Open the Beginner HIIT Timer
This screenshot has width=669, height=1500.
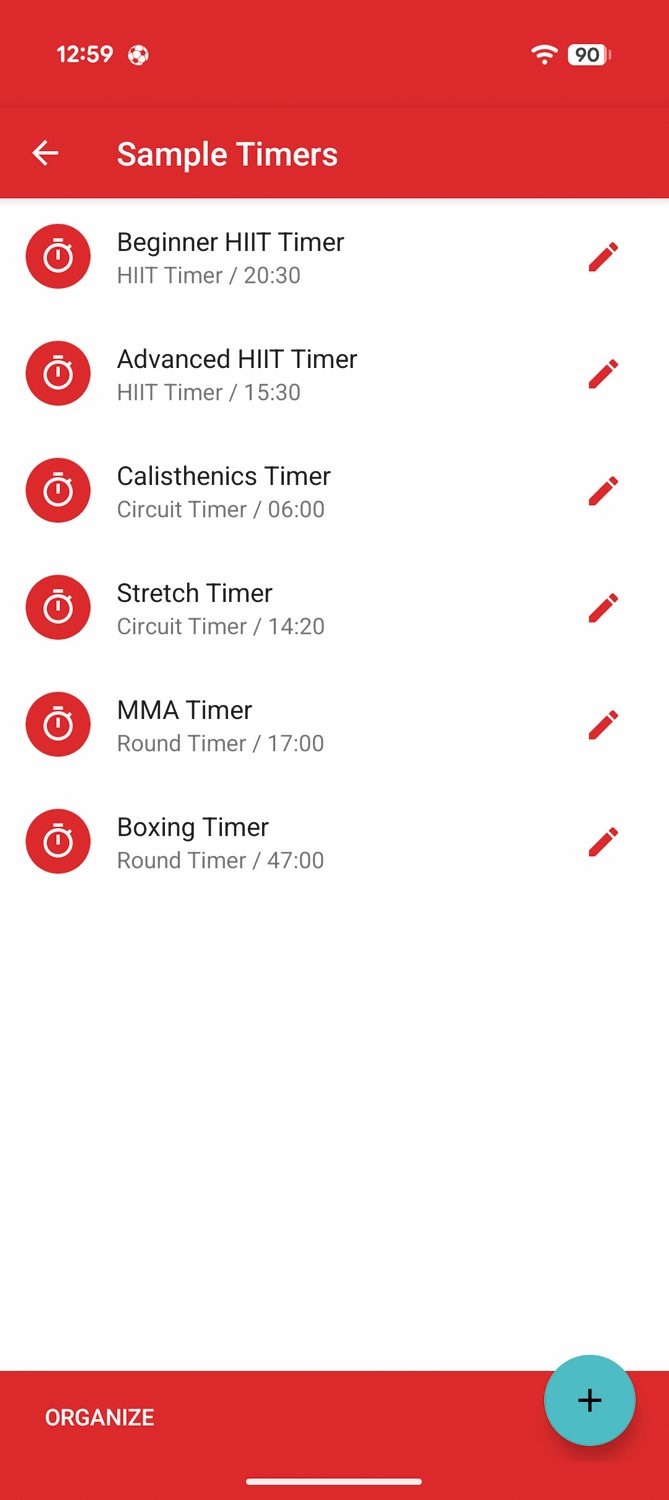[x=230, y=257]
